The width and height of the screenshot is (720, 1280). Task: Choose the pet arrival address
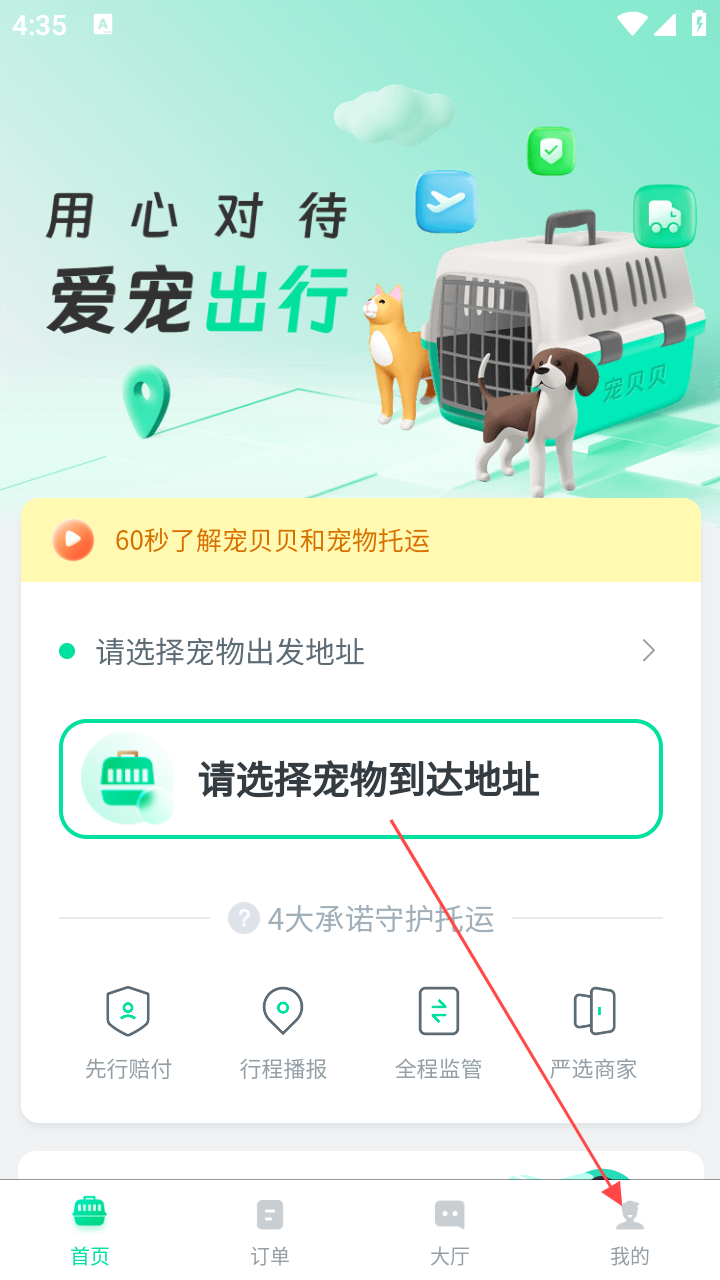pos(360,779)
